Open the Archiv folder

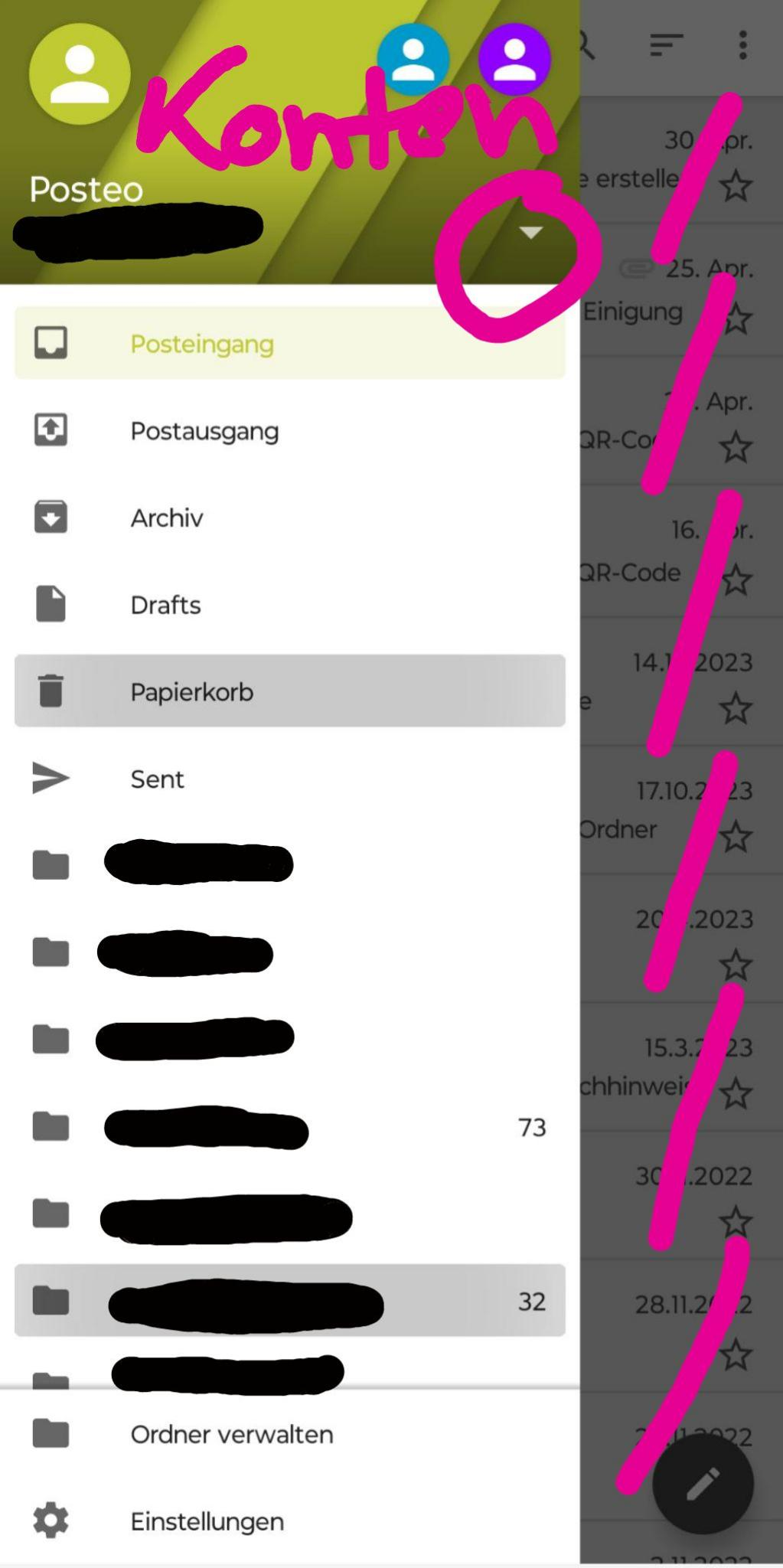point(289,518)
